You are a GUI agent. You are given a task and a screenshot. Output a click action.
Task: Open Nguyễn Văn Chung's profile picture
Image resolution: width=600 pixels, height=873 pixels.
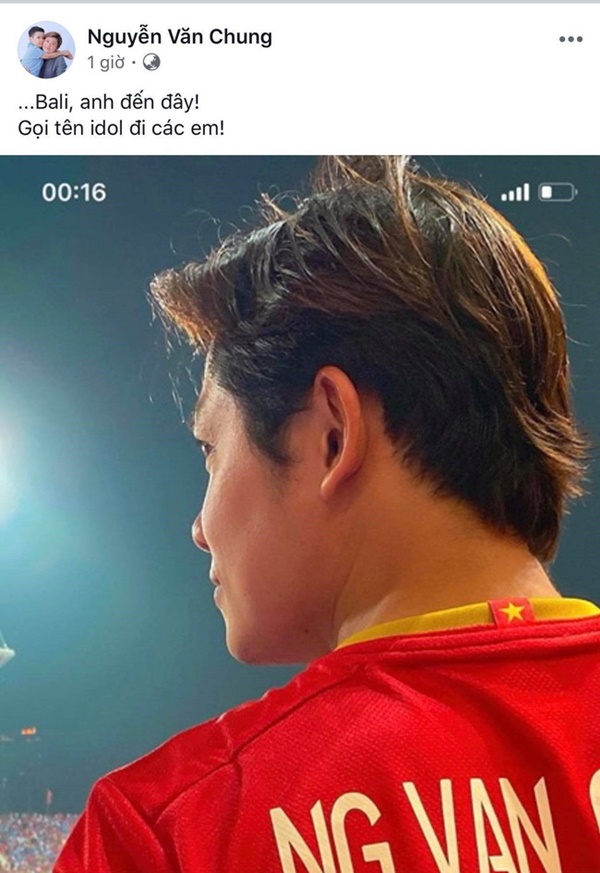pos(46,50)
